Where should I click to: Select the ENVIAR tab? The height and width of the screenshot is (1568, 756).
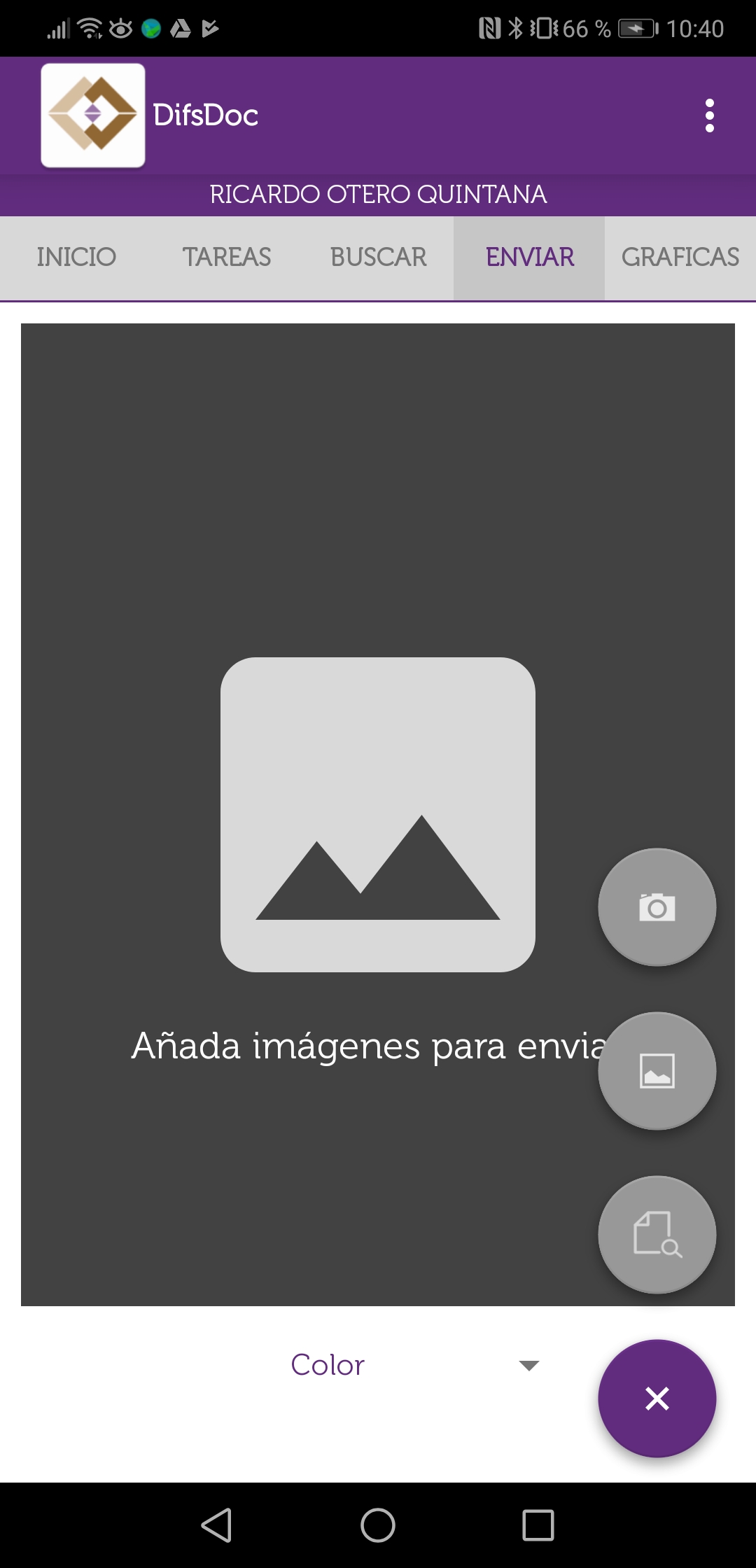(x=529, y=258)
